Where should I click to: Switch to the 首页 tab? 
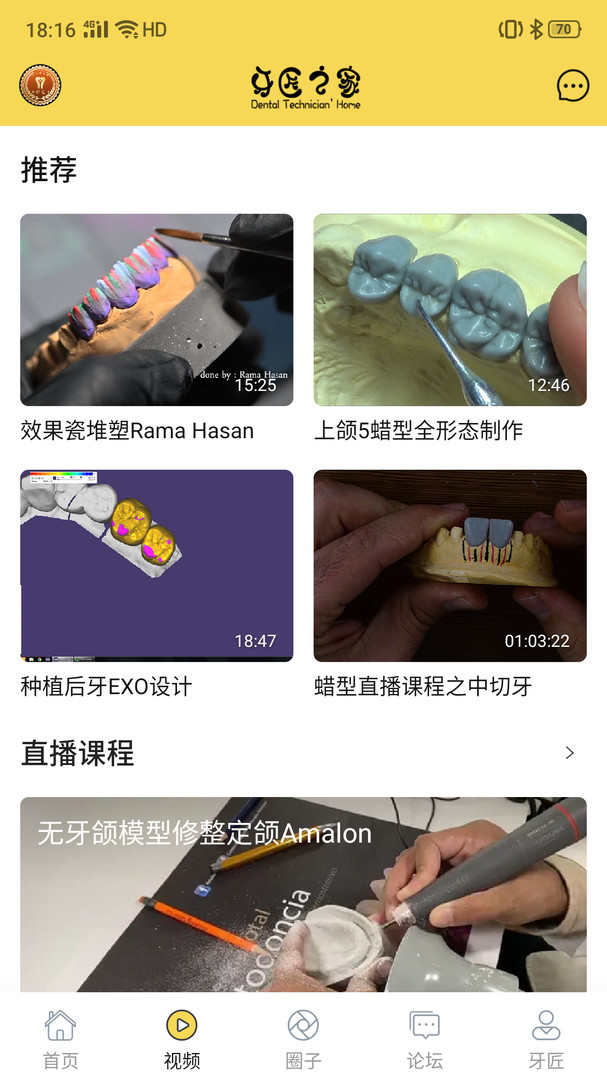click(x=60, y=1039)
